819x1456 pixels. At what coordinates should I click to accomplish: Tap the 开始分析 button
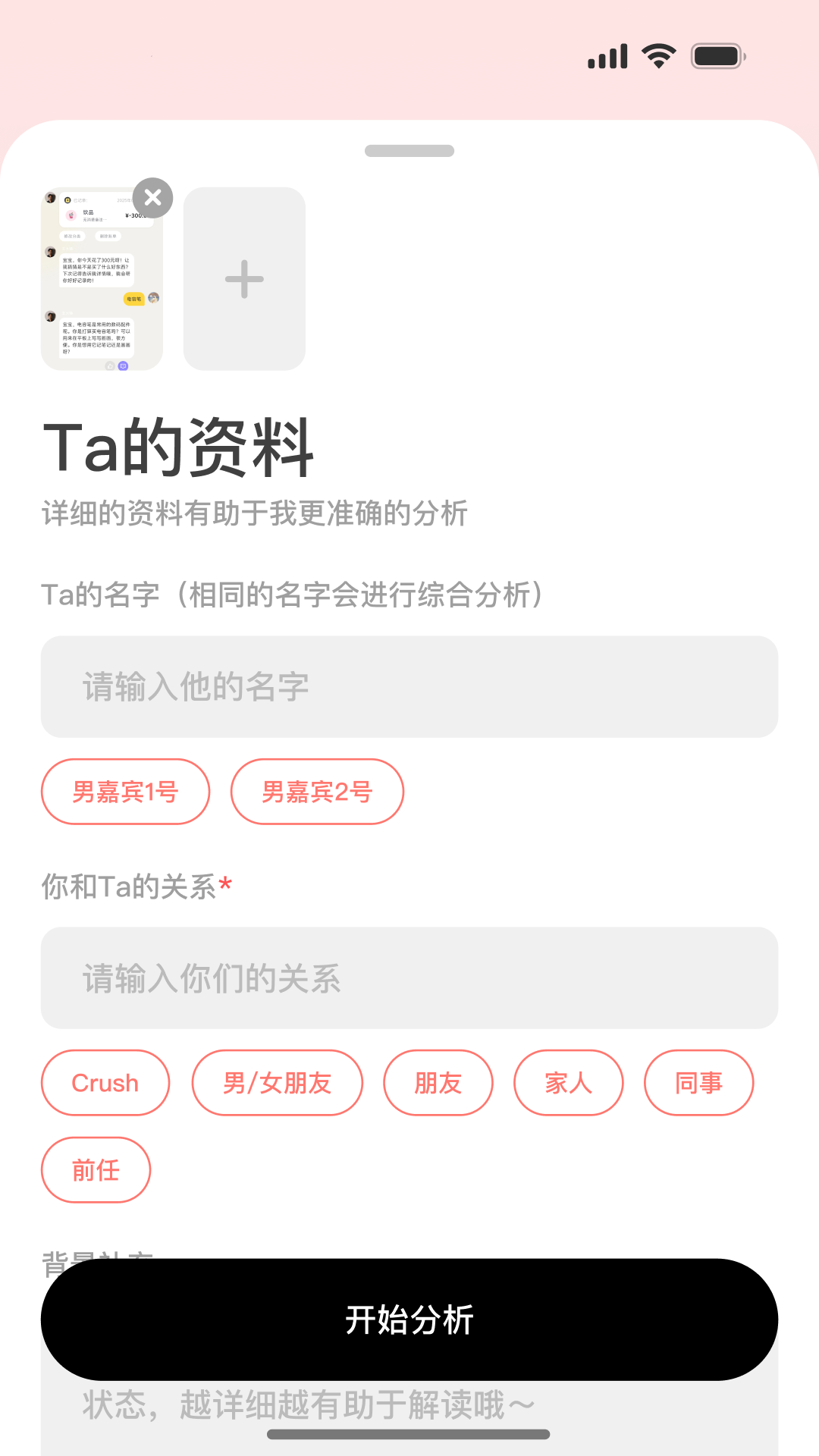(x=409, y=1319)
